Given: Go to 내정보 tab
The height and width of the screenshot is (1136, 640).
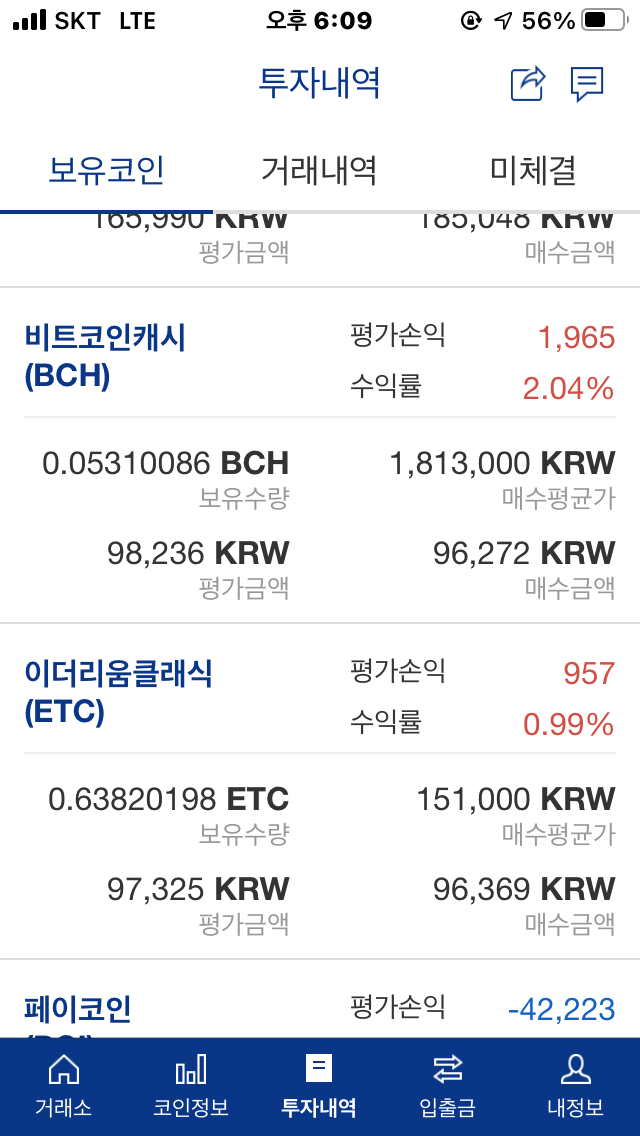Looking at the screenshot, I should coord(575,1087).
